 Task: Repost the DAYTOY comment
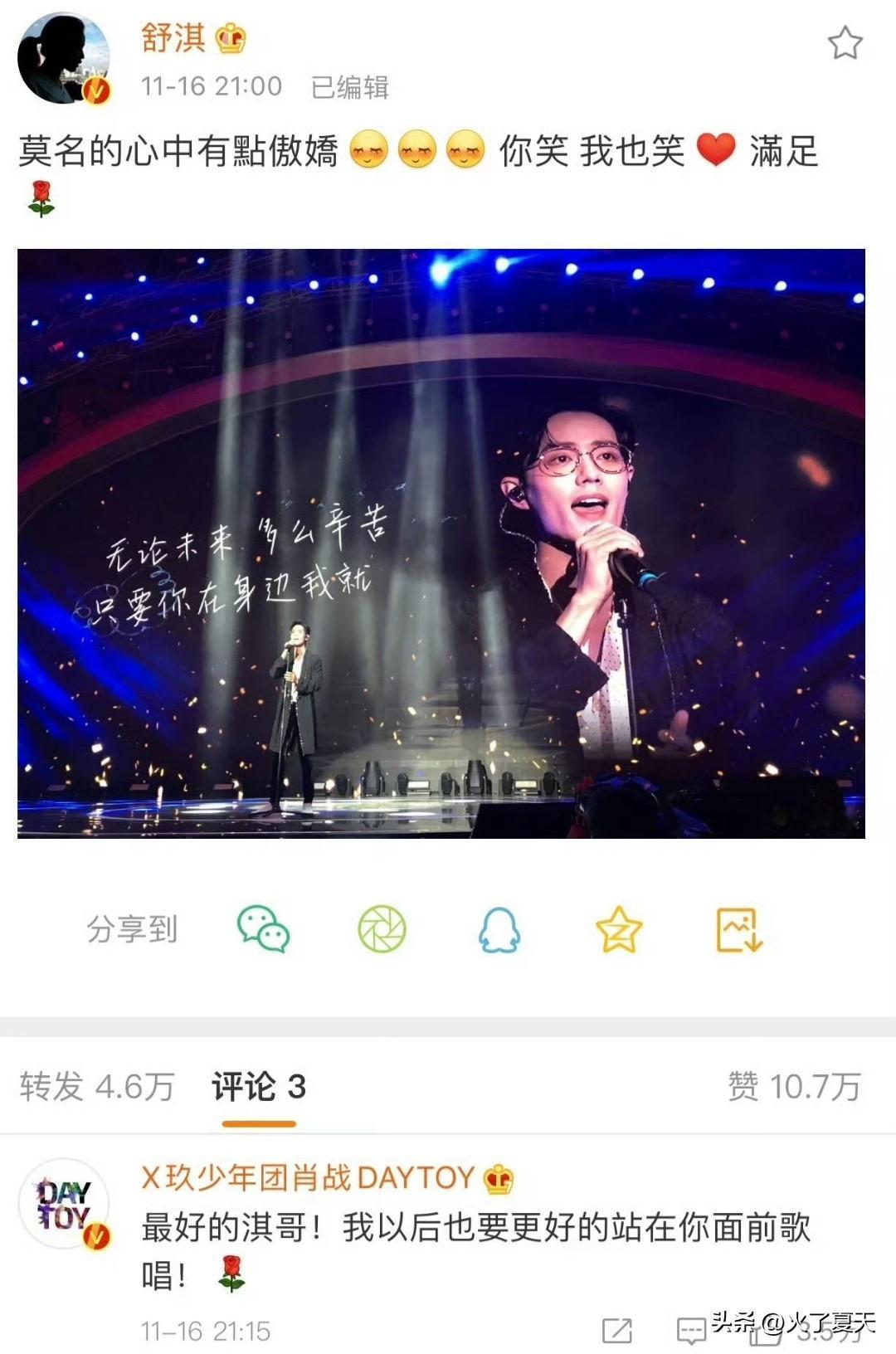pyautogui.click(x=616, y=1331)
